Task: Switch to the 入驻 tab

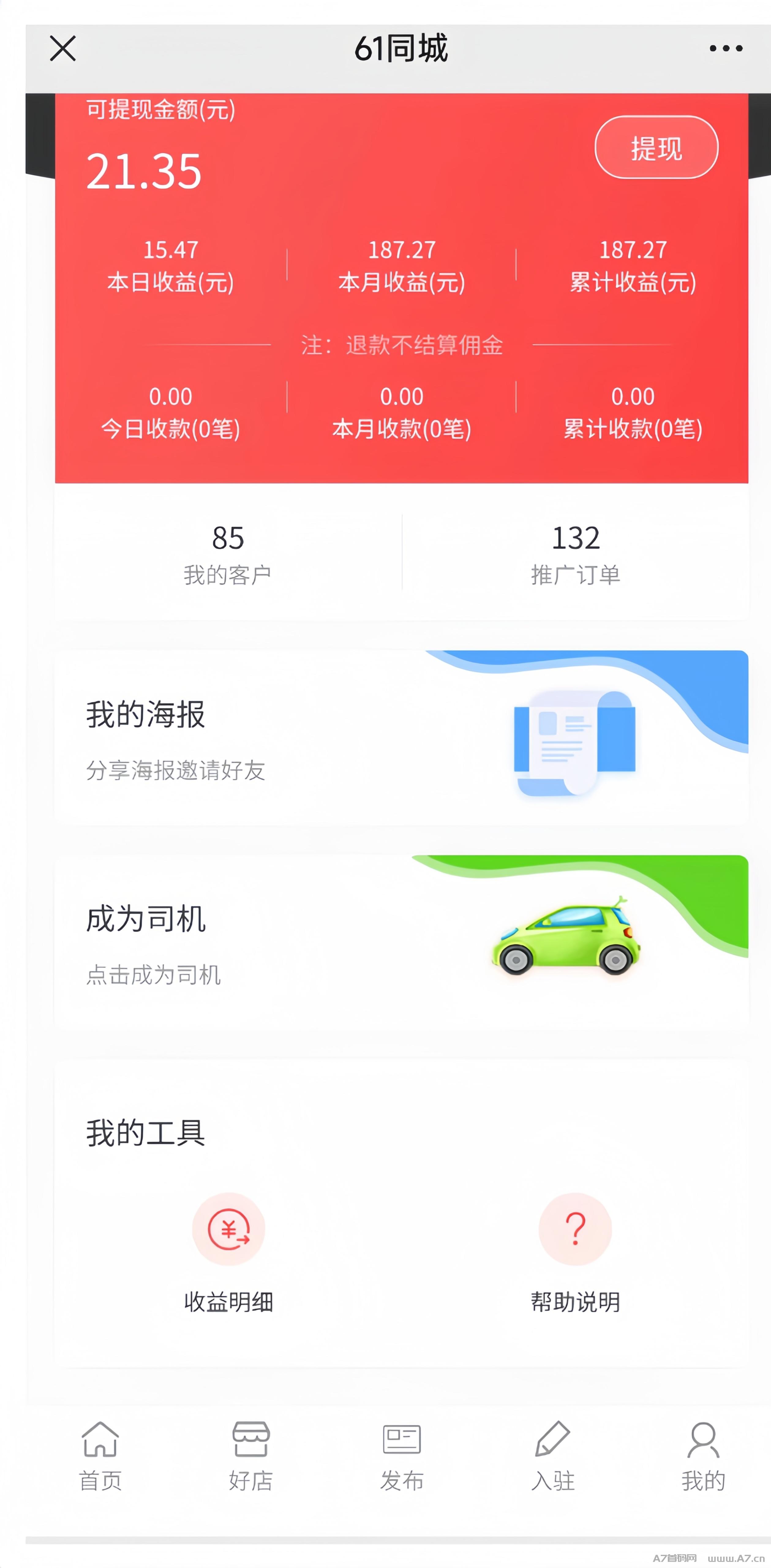Action: pyautogui.click(x=553, y=1456)
